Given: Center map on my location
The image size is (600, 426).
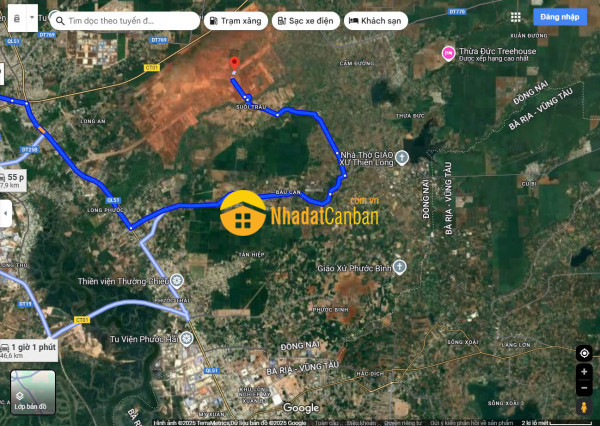Looking at the screenshot, I should pos(584,353).
